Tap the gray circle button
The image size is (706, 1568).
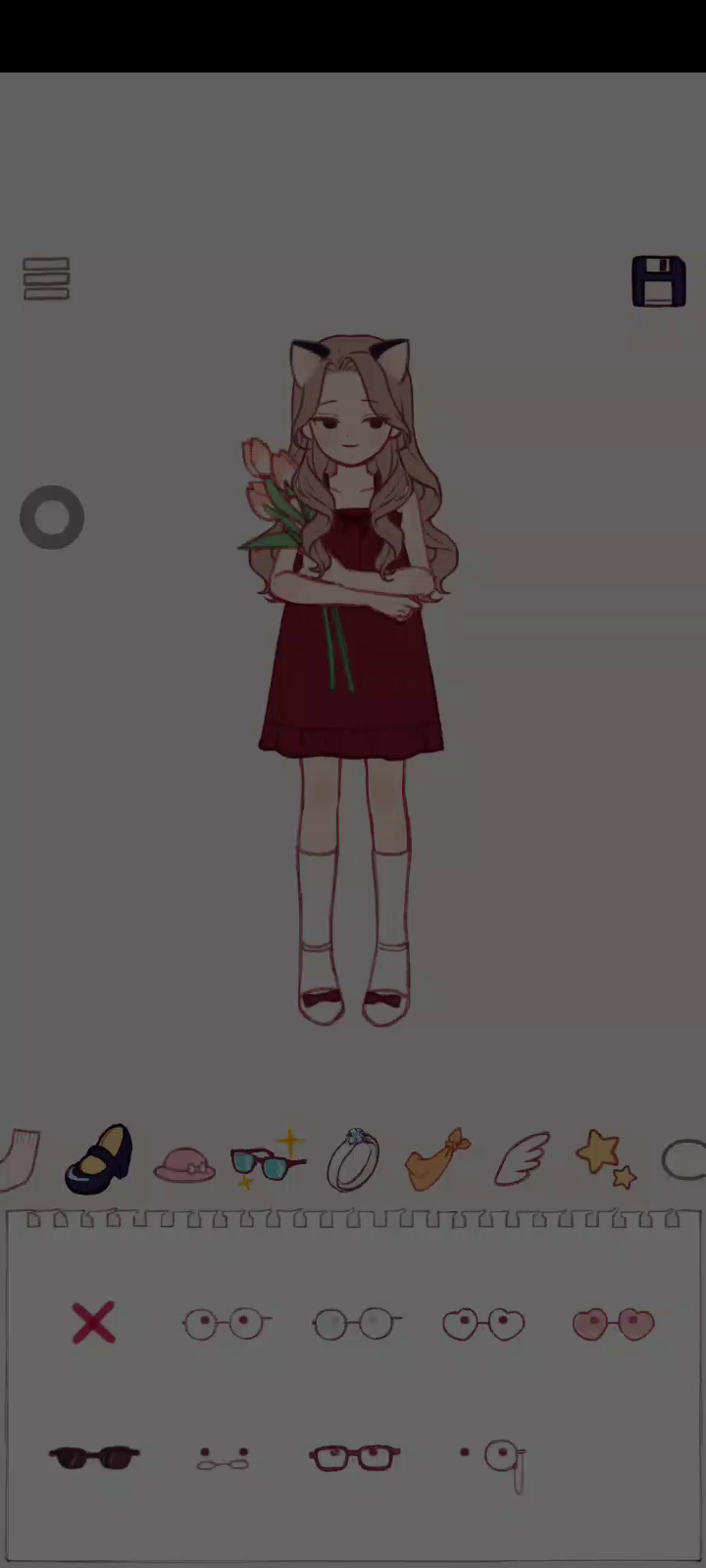(x=52, y=517)
